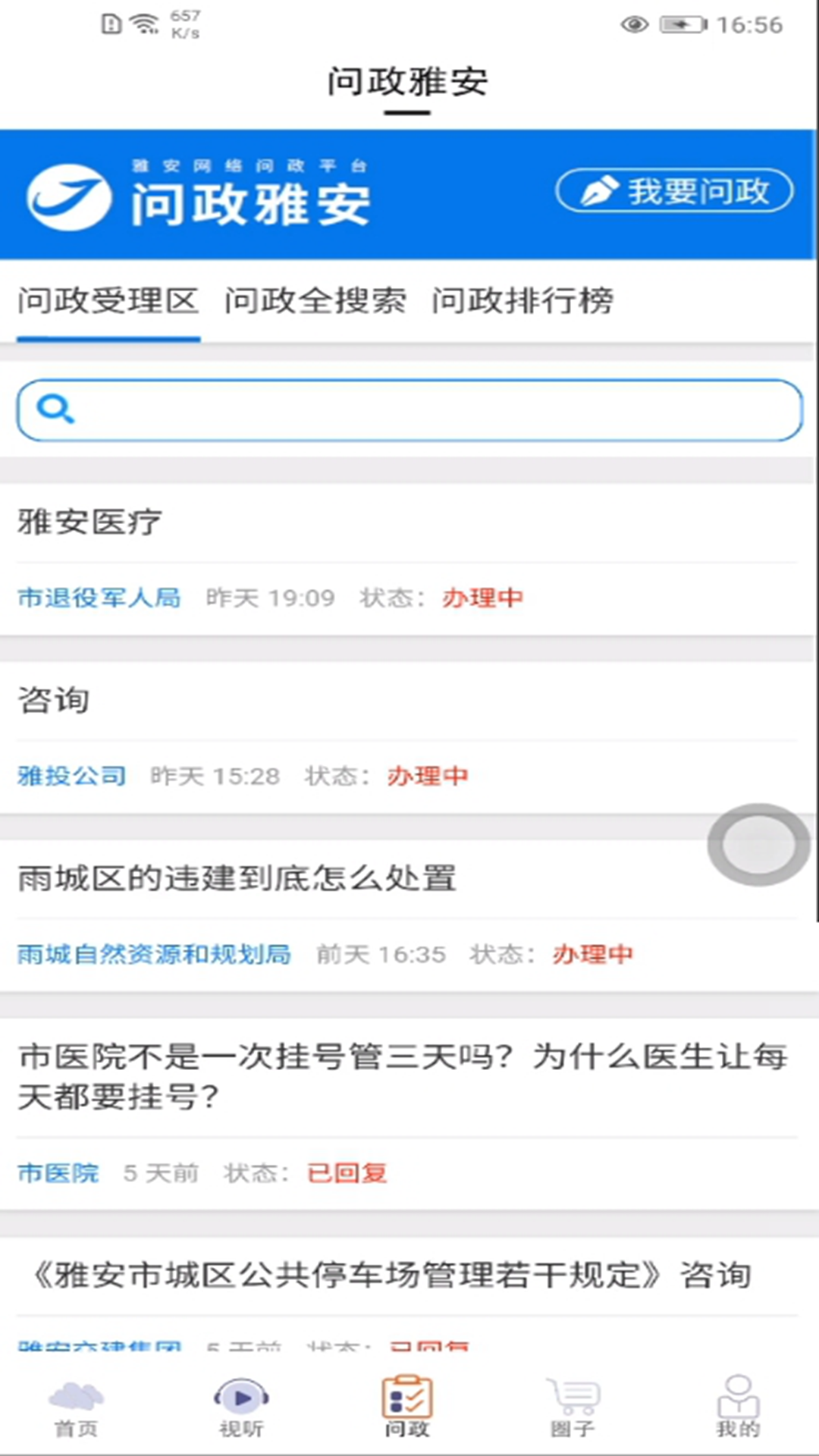Open the 公共停车场管理若干规定 inquiry

(391, 1276)
